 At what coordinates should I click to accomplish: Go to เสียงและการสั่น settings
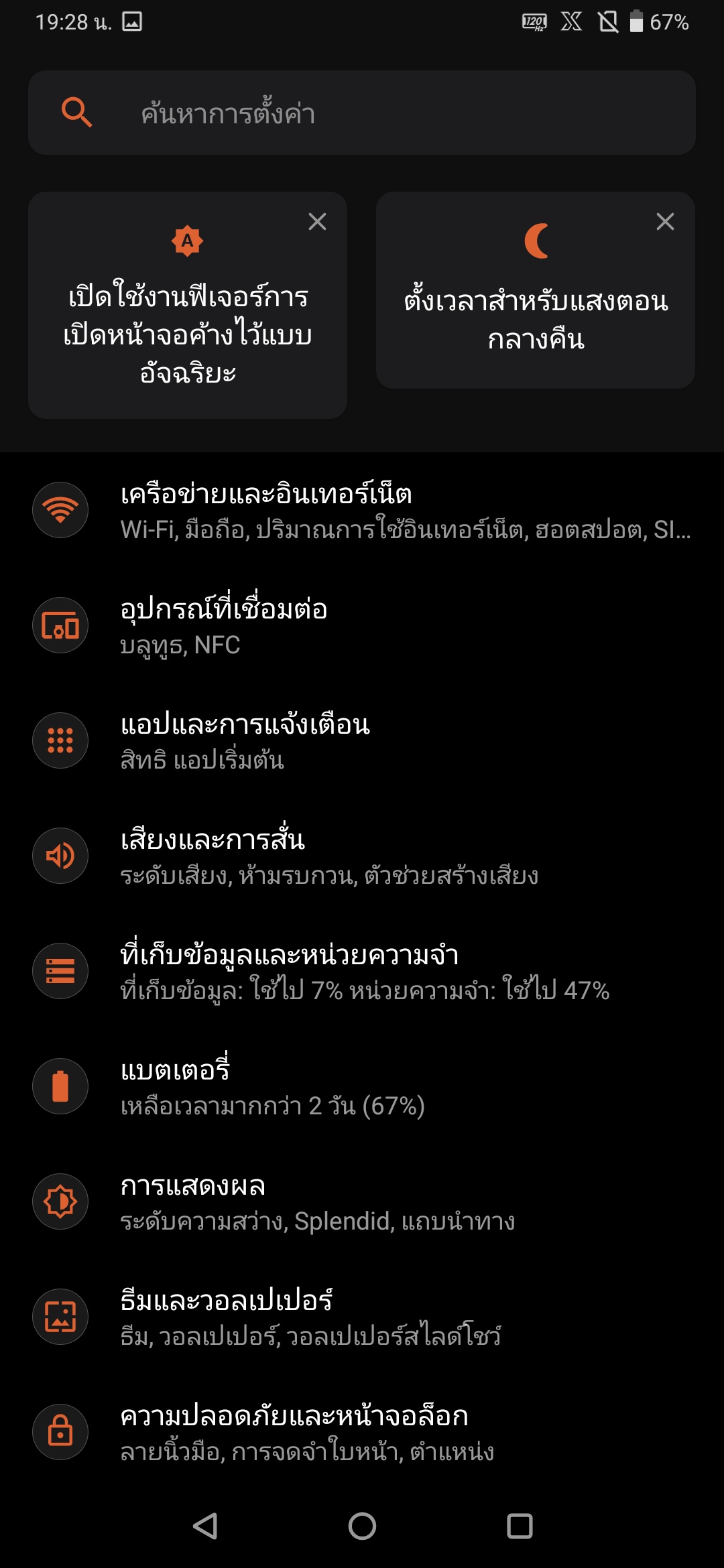click(362, 856)
